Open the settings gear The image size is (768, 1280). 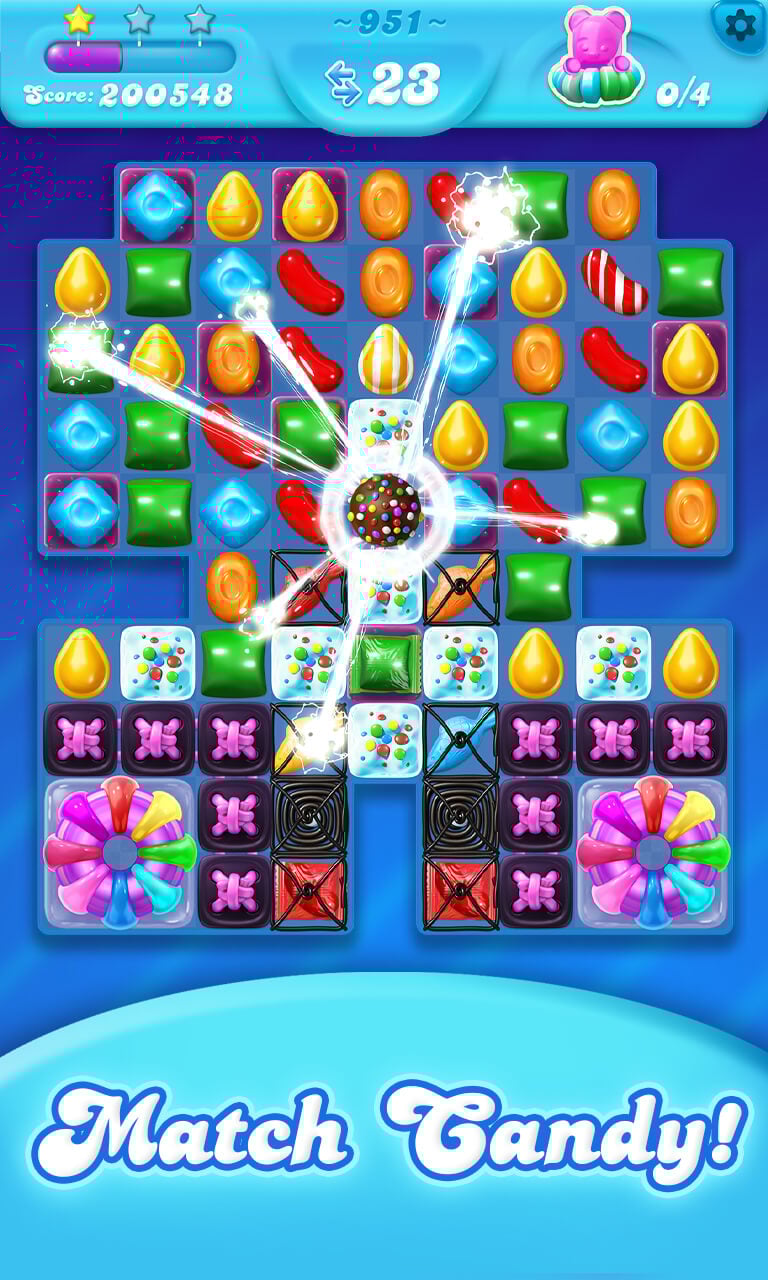[741, 24]
